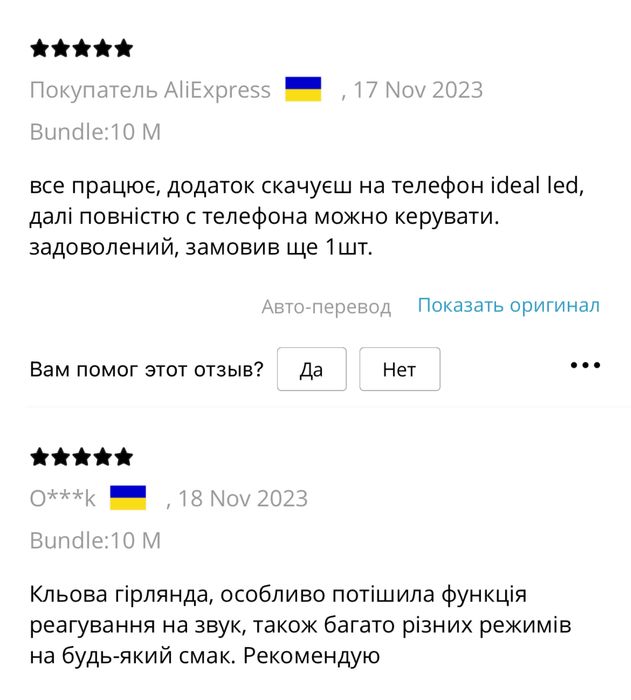This screenshot has height=700, width=631.
Task: Tap 'Нет' for review helpfulness
Action: [x=399, y=370]
